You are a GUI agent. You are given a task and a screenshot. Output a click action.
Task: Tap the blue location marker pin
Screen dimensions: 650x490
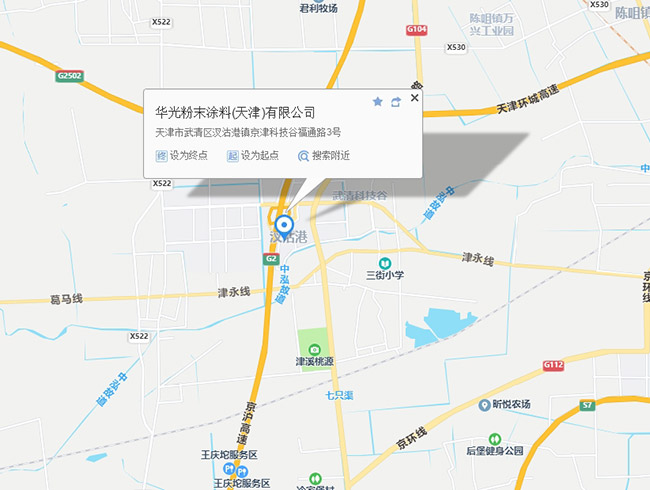click(x=284, y=226)
